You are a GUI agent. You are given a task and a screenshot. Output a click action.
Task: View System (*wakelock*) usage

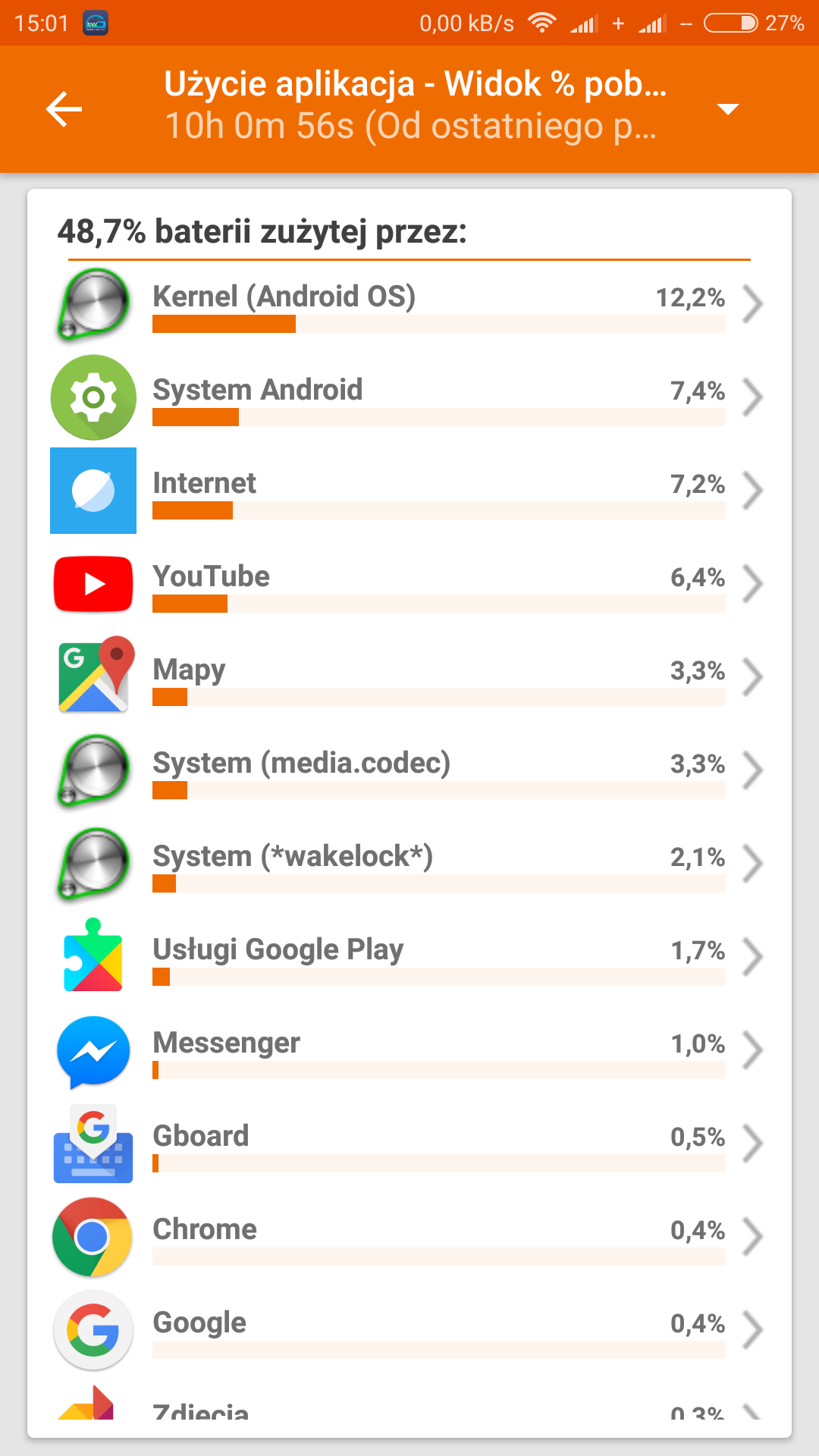tap(409, 864)
